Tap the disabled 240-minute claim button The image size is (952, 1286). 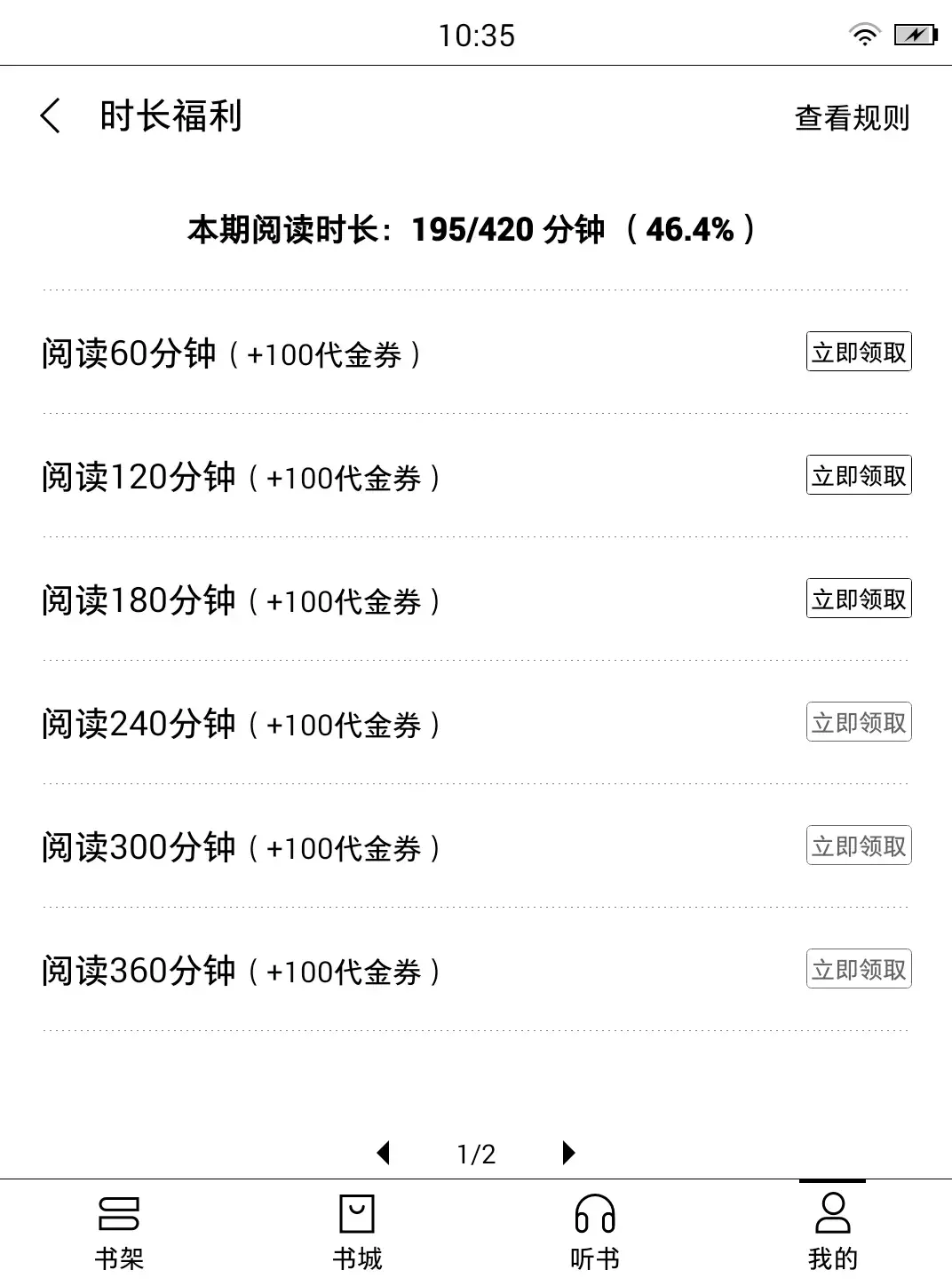[x=859, y=721]
